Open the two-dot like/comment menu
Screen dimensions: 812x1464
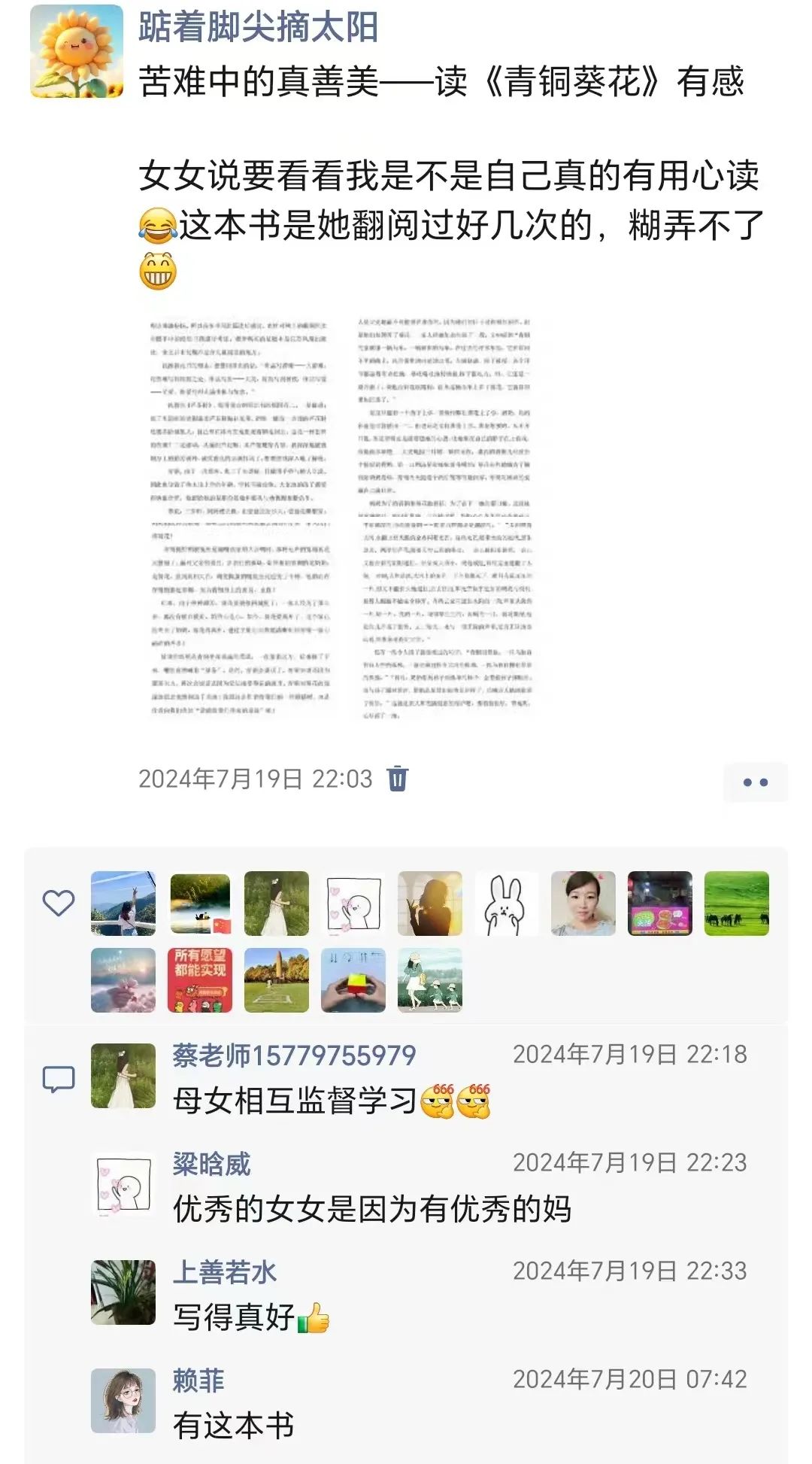(755, 782)
